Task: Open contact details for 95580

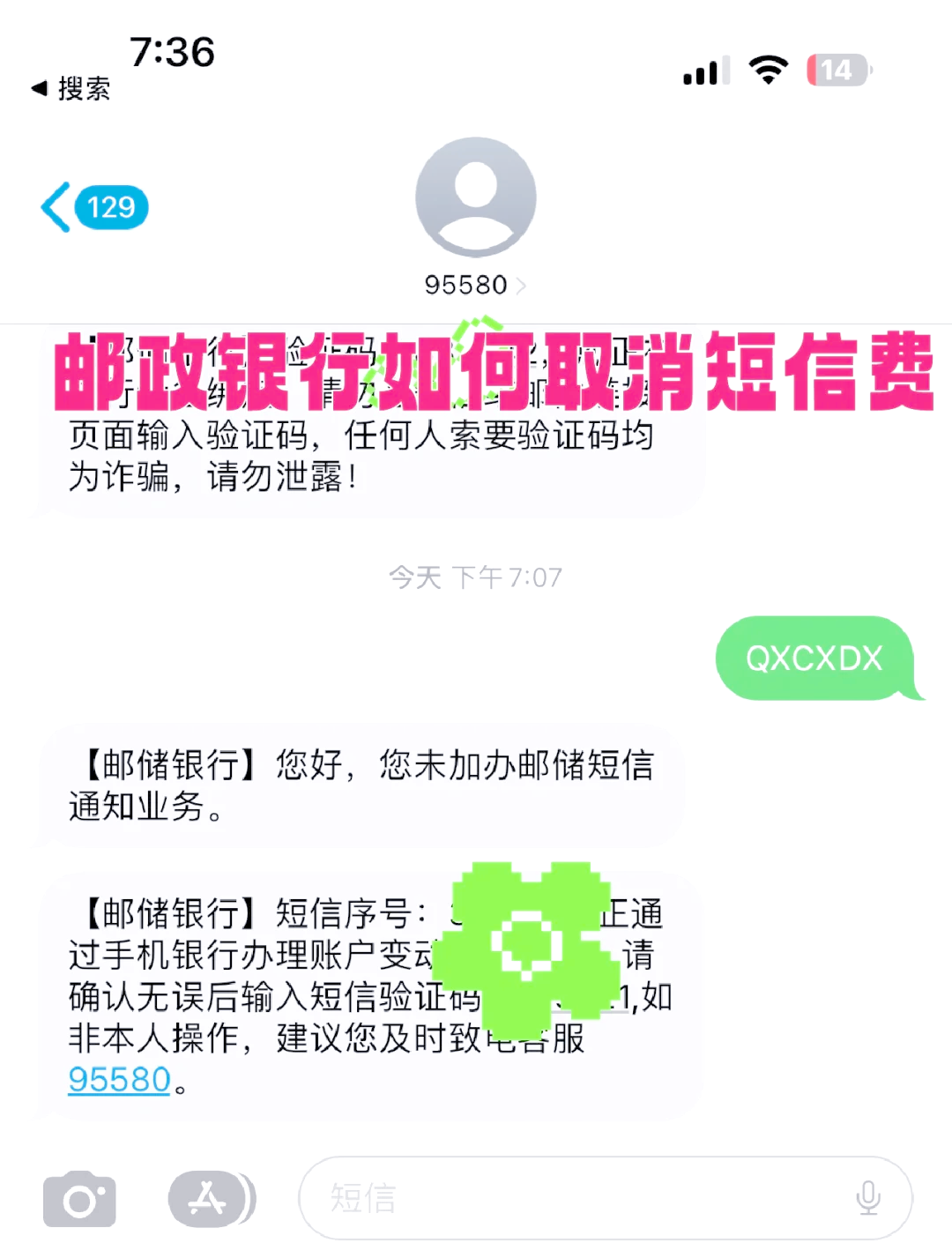Action: point(475,284)
